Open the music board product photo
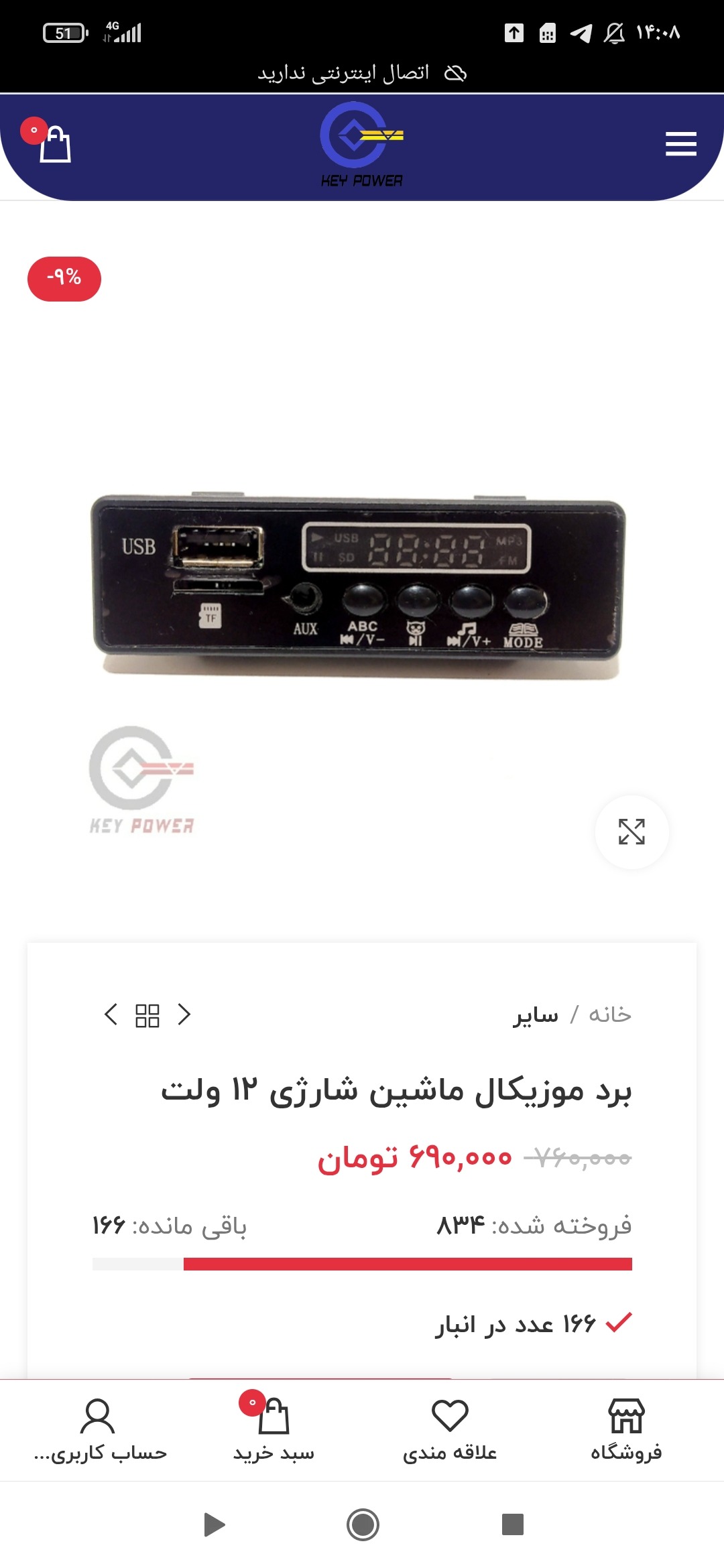724x1568 pixels. 360,585
